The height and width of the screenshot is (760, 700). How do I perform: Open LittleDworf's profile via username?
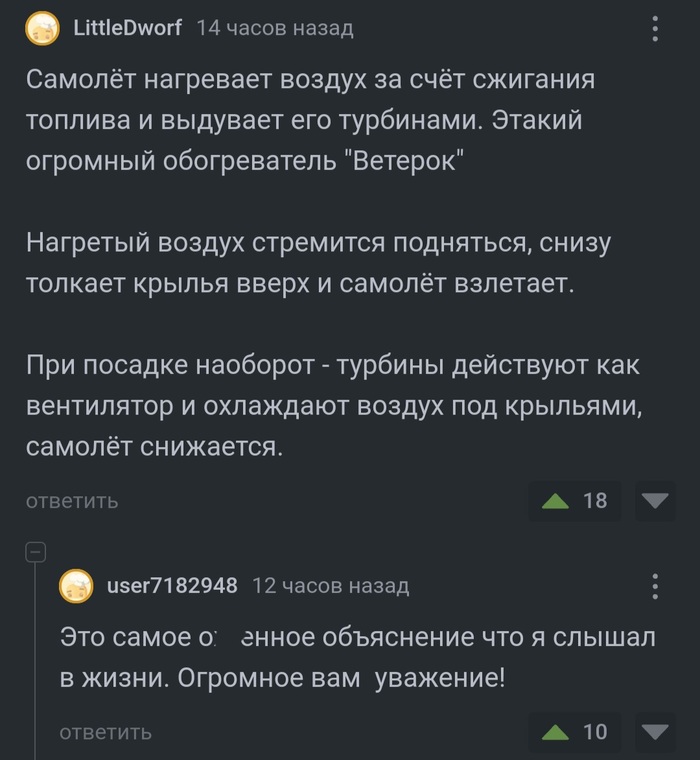(128, 28)
